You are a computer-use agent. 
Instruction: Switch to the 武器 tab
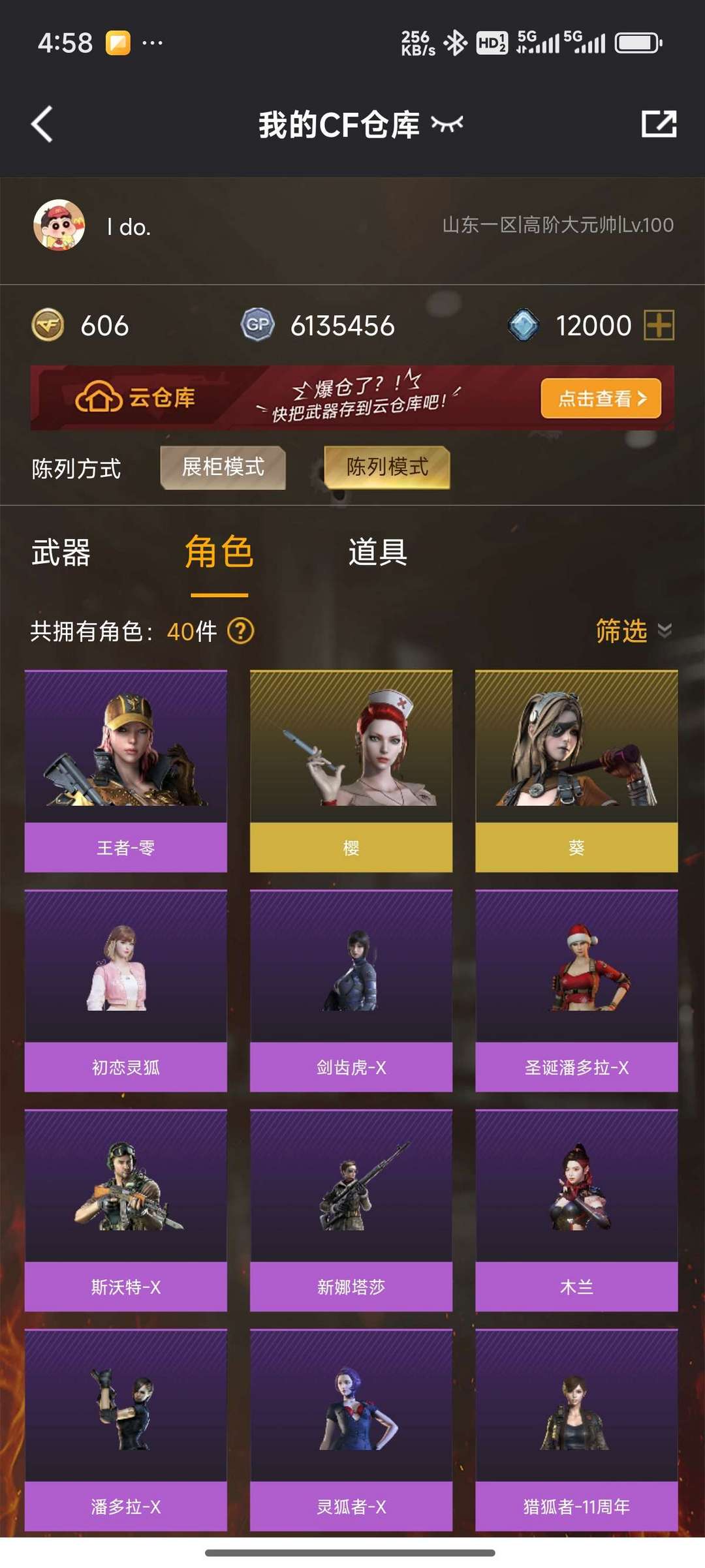pyautogui.click(x=61, y=552)
